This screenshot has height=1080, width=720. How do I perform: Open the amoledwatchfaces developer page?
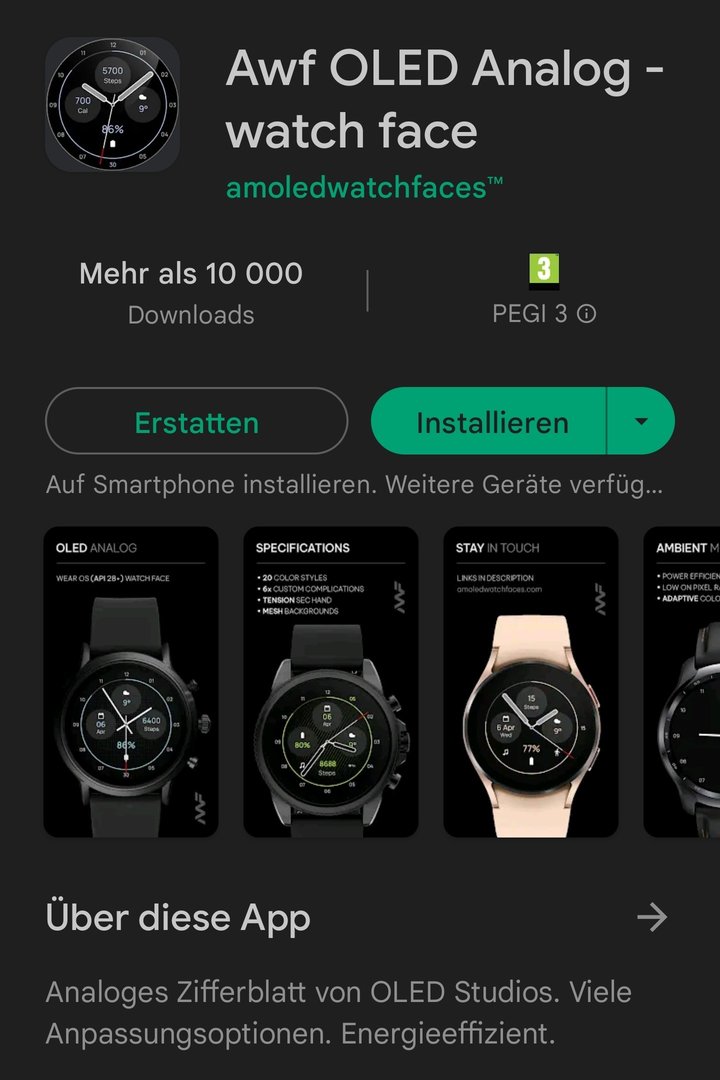(364, 187)
